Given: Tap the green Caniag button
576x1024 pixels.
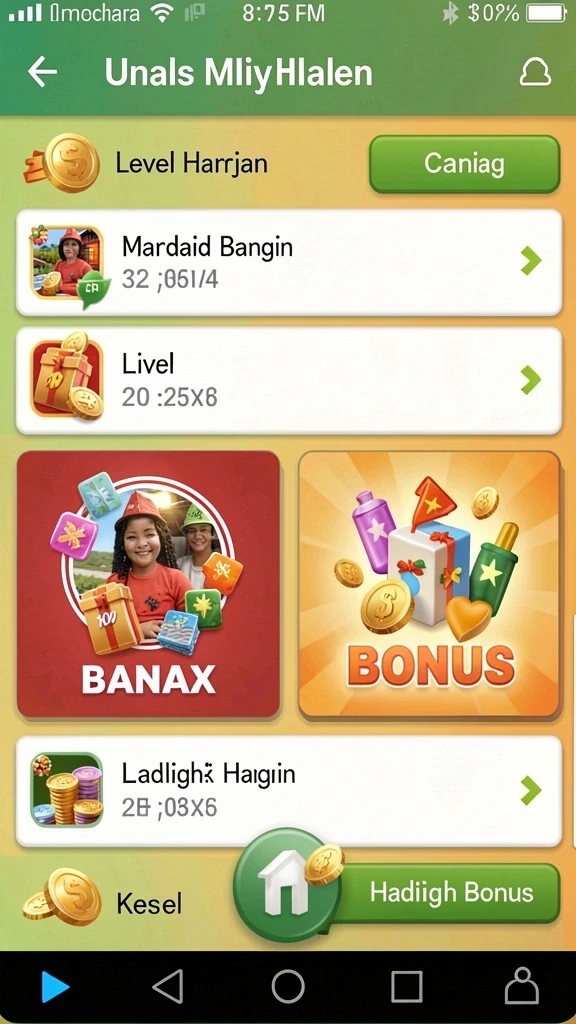Looking at the screenshot, I should coord(464,164).
